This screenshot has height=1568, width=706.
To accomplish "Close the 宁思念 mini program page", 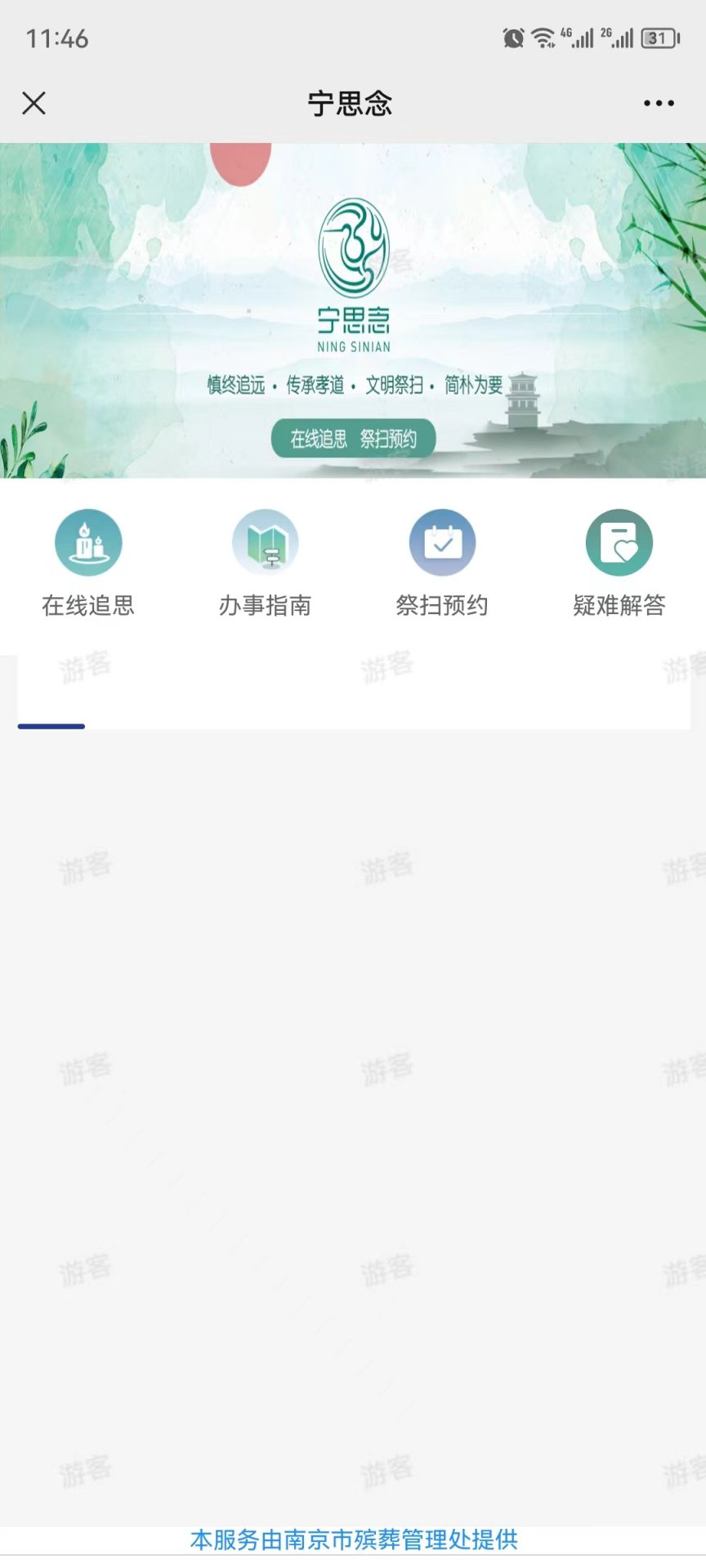I will [34, 103].
